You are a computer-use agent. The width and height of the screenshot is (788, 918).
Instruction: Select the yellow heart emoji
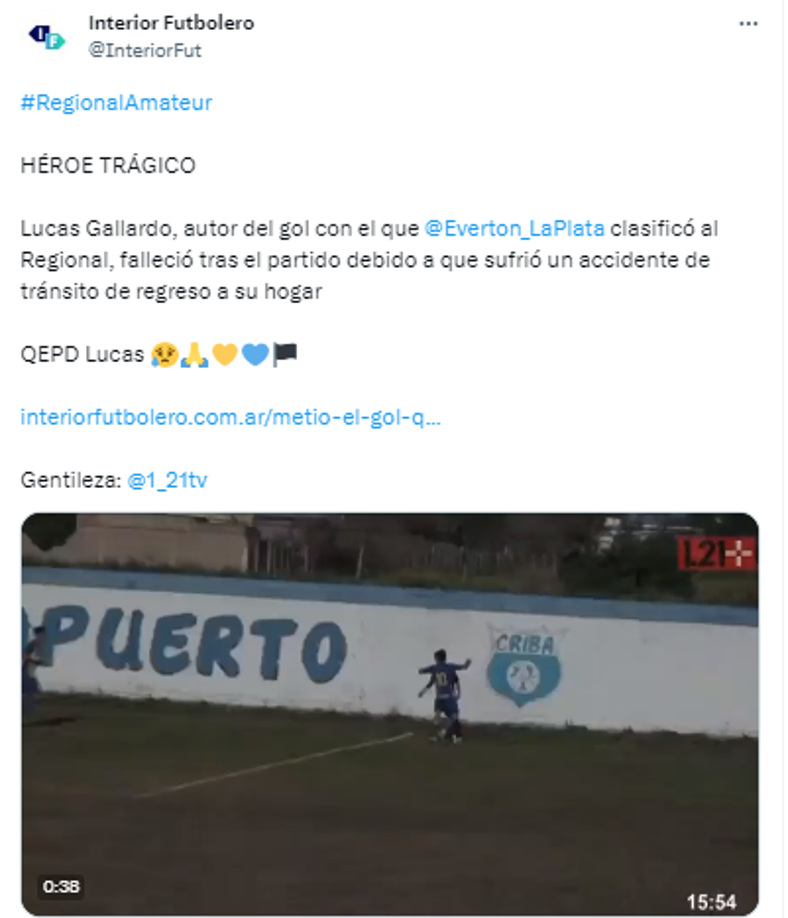point(224,352)
